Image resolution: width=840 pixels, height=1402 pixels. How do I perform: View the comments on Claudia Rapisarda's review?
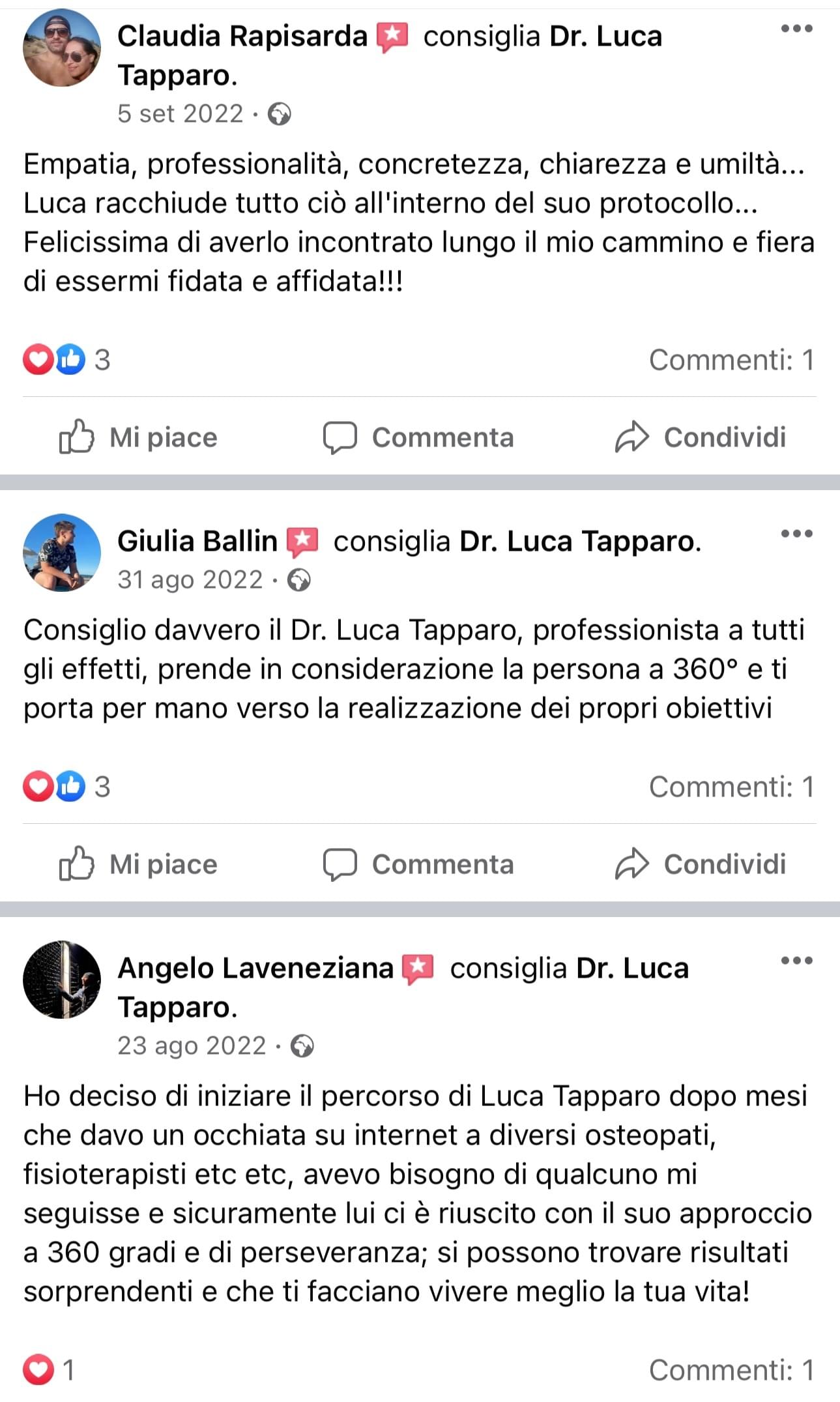pos(731,360)
